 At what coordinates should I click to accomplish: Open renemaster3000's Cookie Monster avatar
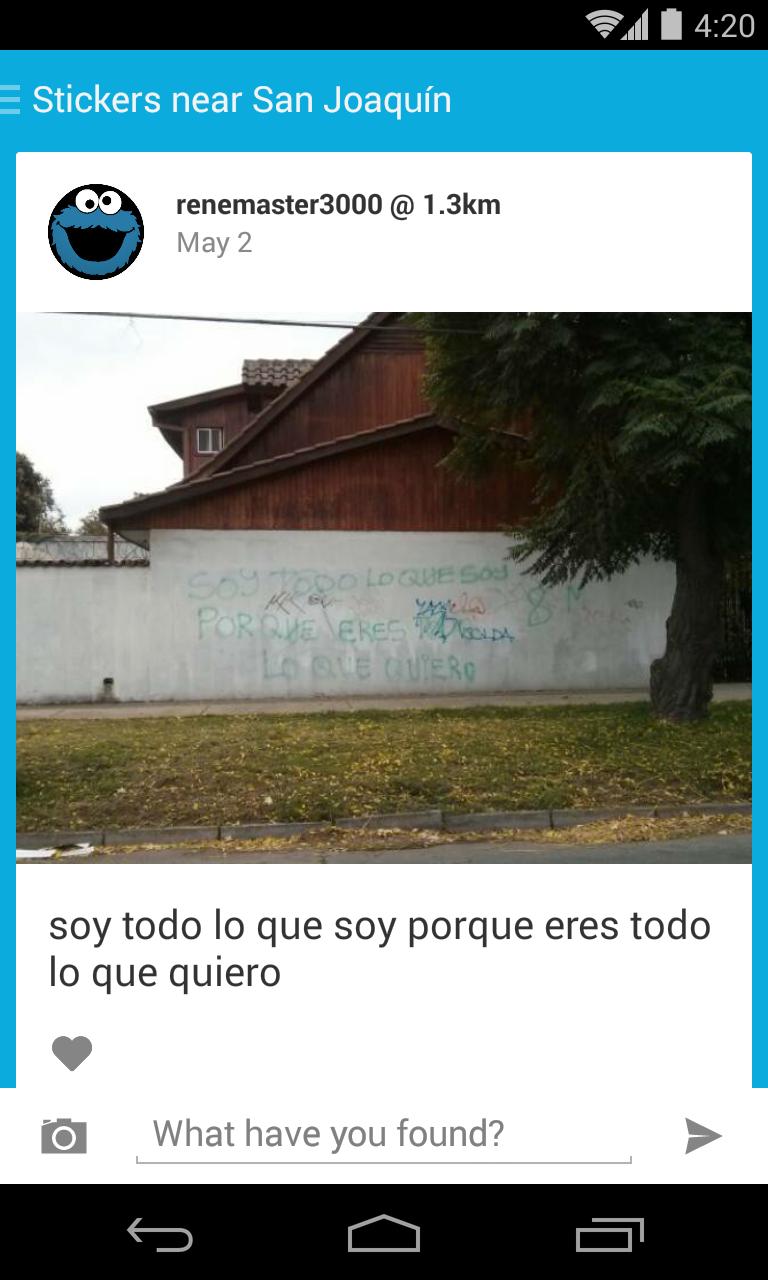pos(96,231)
